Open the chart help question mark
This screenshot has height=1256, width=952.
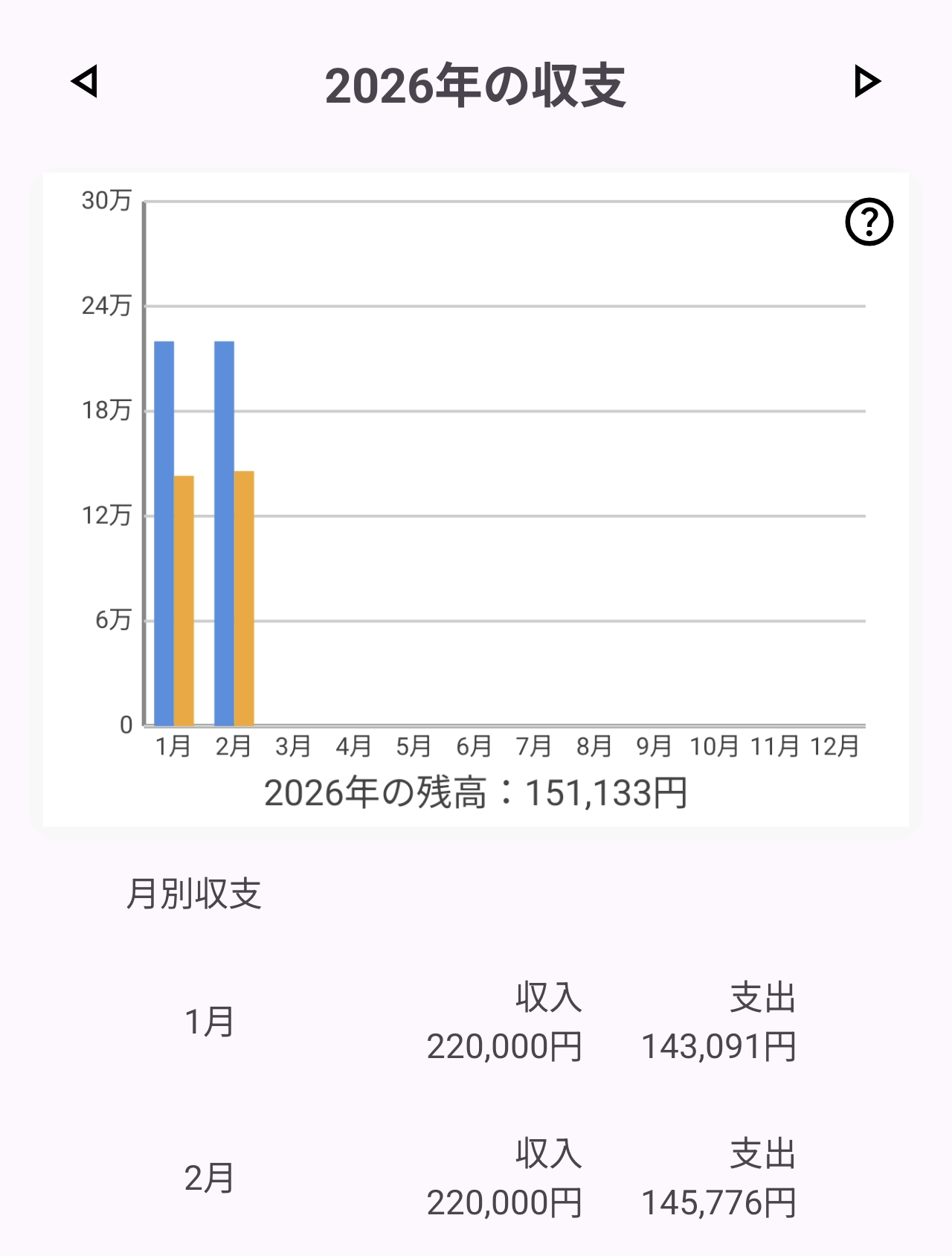[869, 222]
